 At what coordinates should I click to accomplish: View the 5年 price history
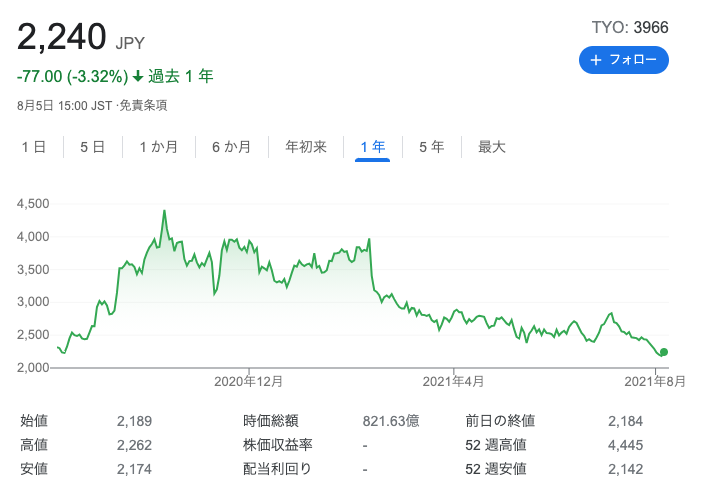click(431, 147)
